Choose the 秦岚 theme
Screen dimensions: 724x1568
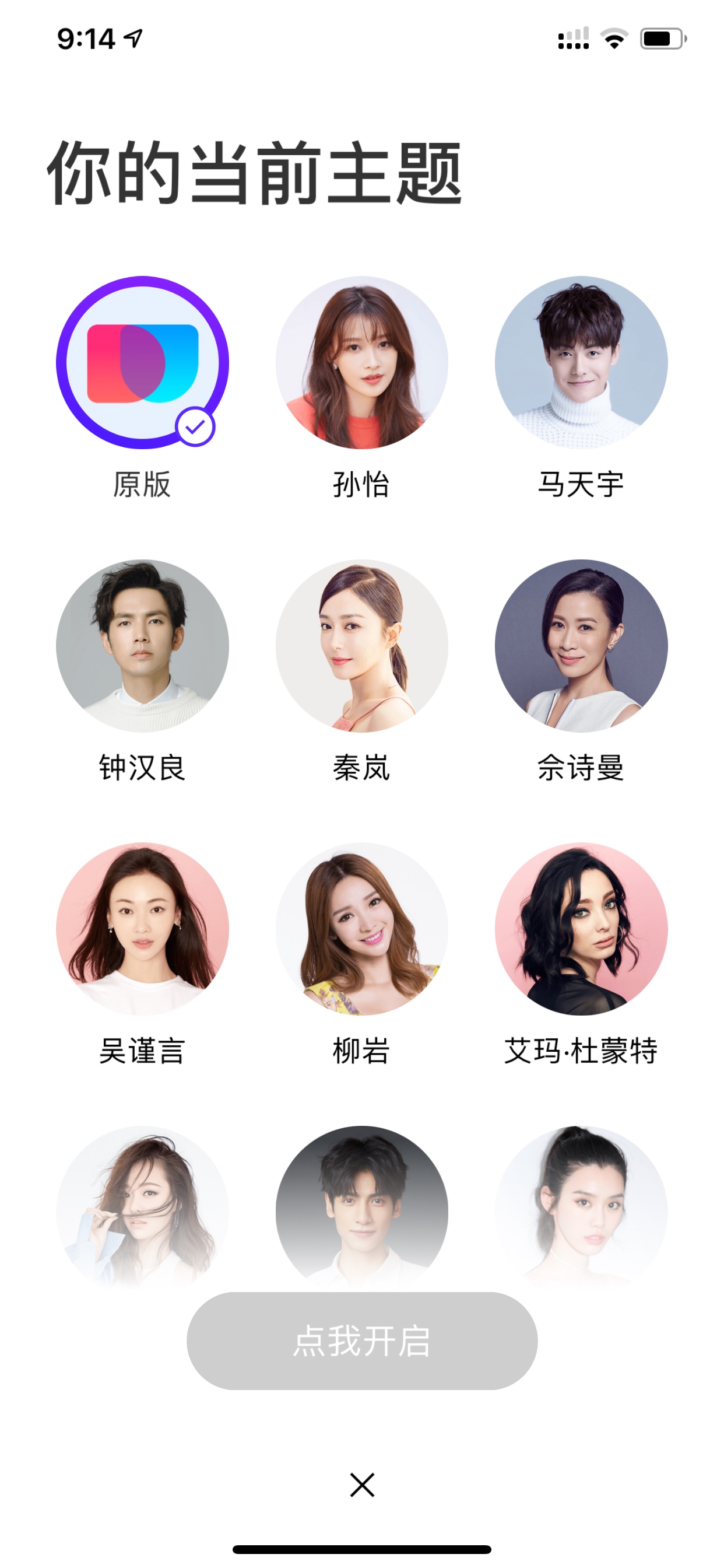pos(361,646)
